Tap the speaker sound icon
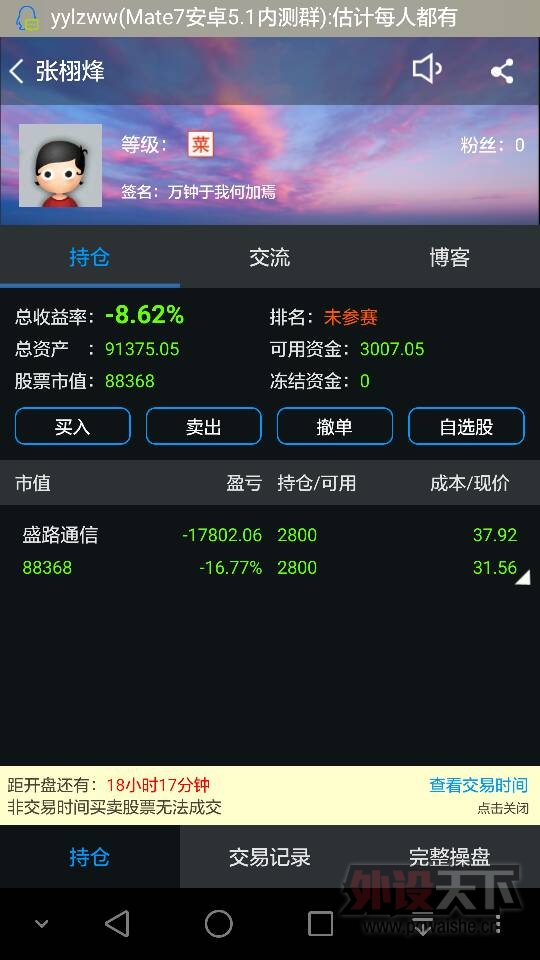Screen dimensions: 540x960 427,69
